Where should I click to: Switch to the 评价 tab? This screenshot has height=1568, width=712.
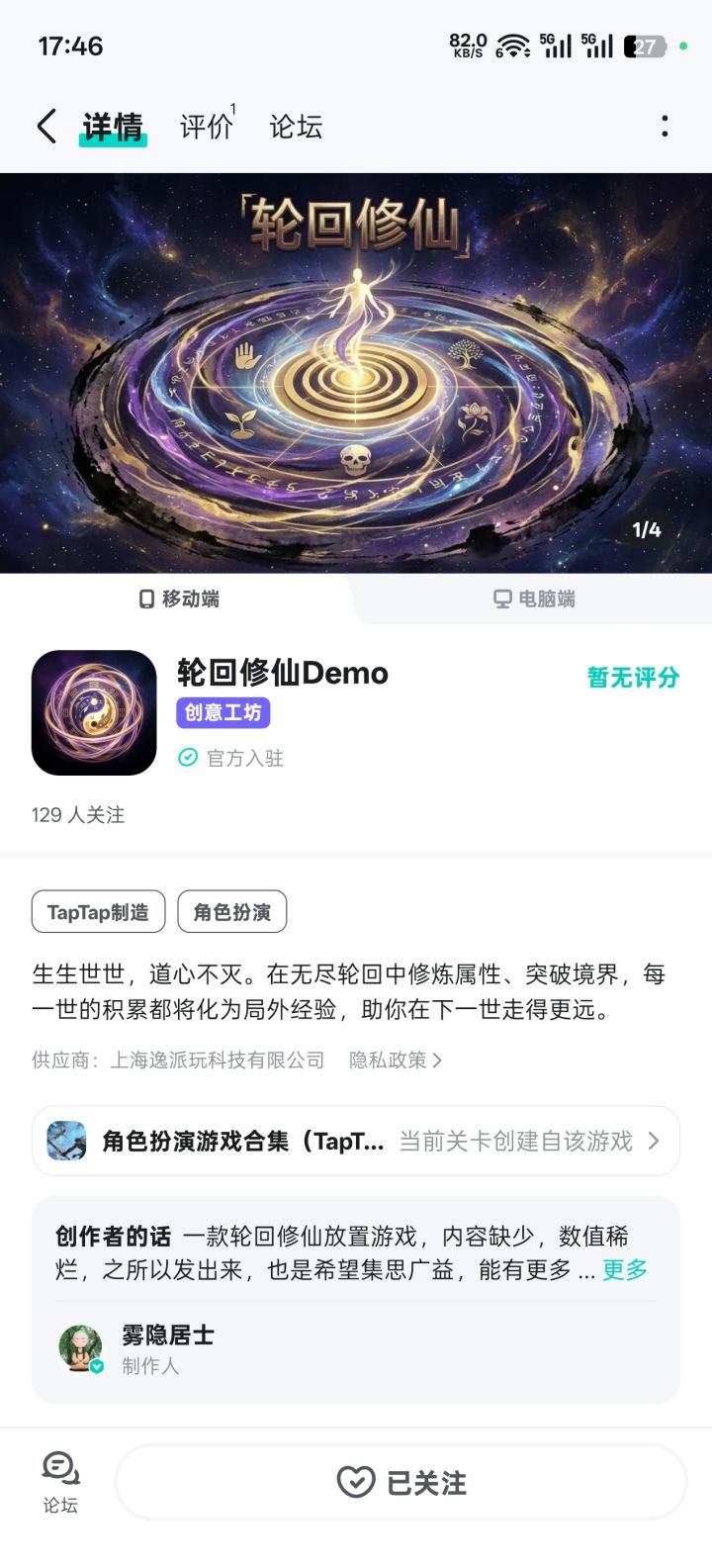coord(205,127)
